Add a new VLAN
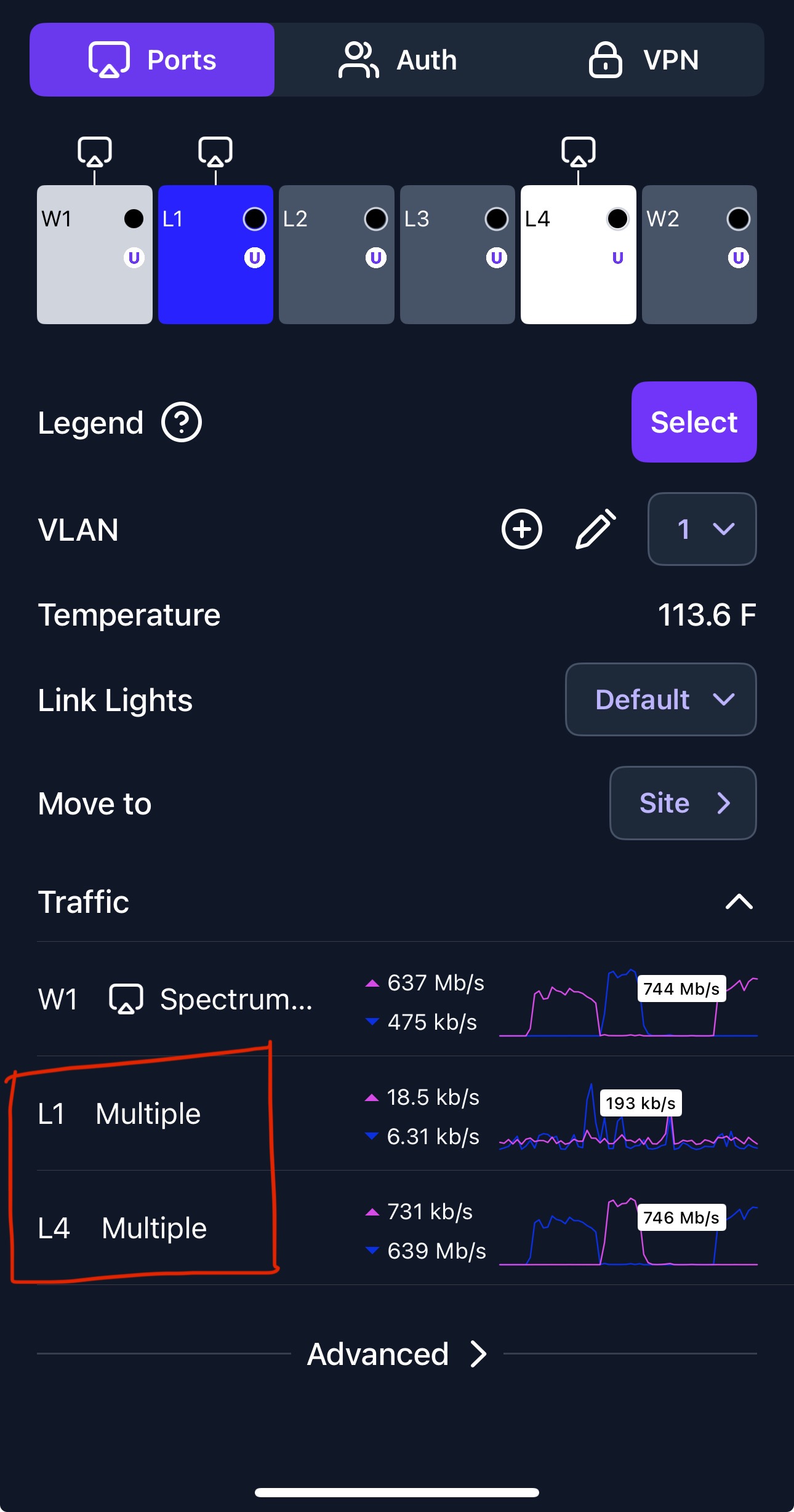 tap(521, 529)
